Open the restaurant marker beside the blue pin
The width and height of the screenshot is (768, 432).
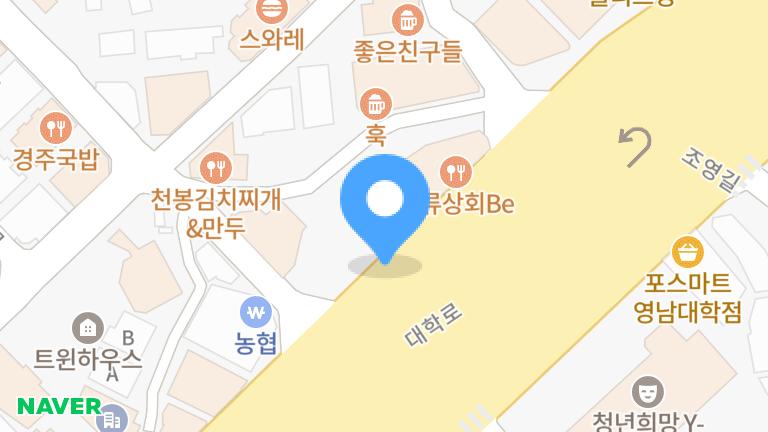[456, 172]
